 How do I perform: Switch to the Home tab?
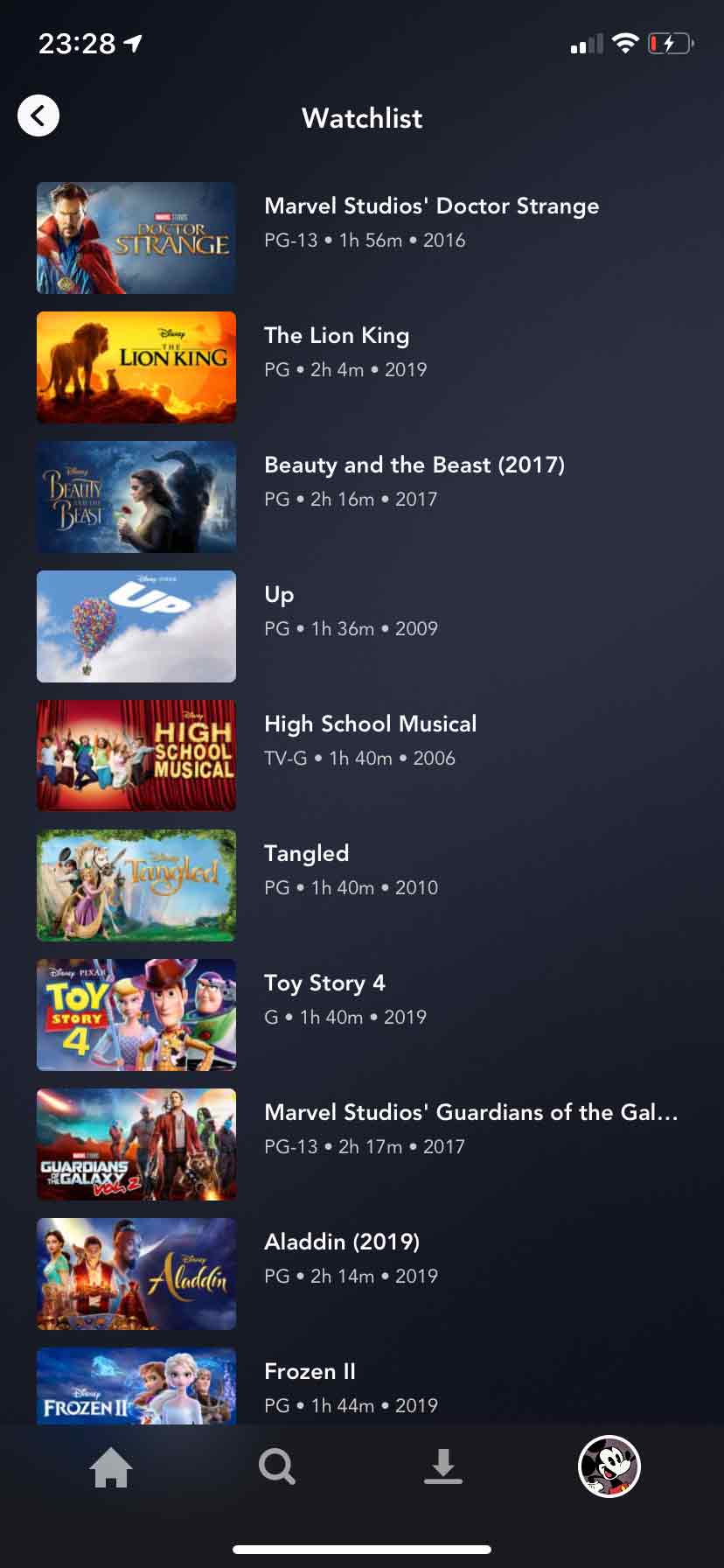click(x=111, y=1467)
